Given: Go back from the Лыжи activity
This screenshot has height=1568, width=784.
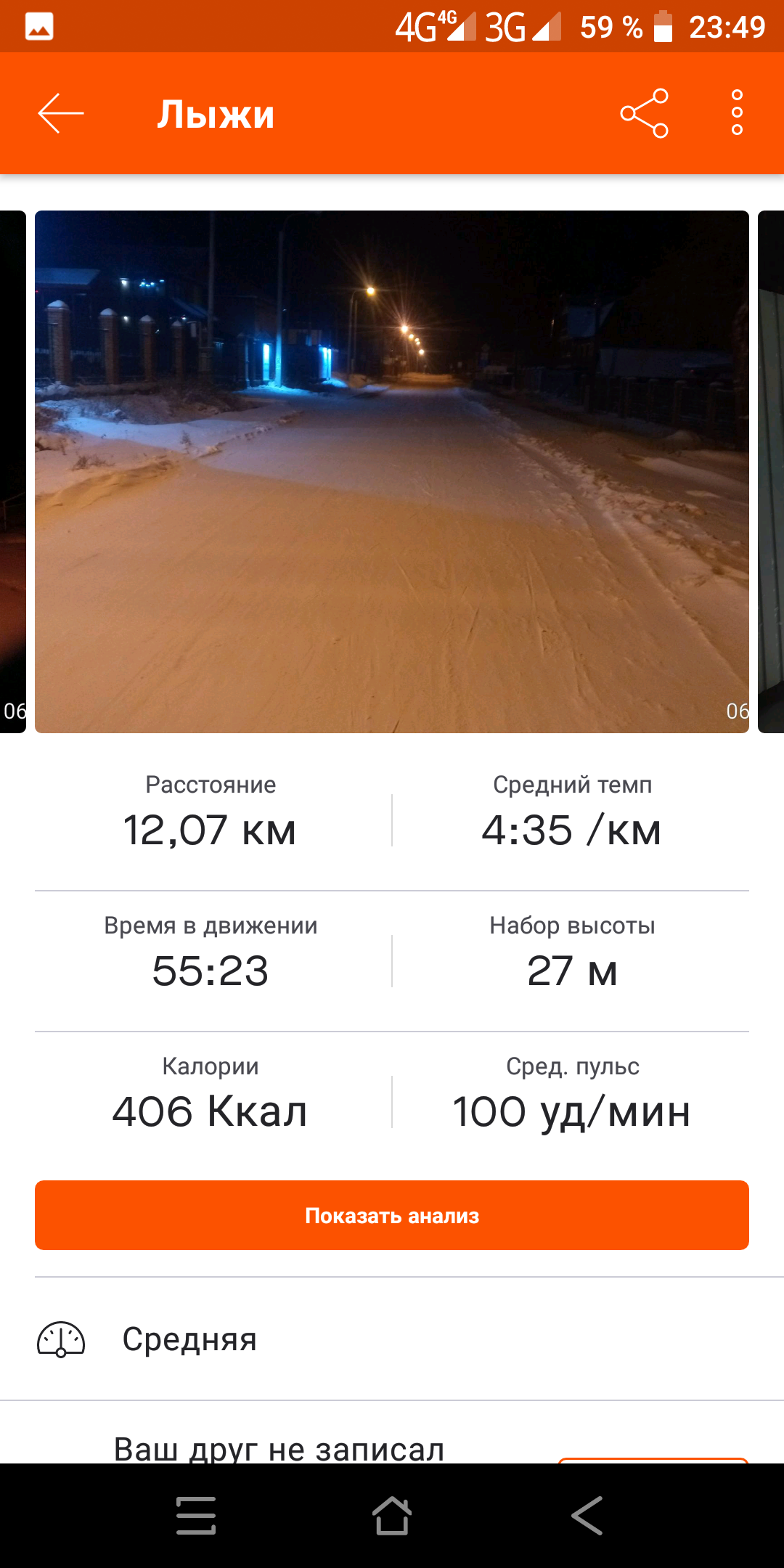Looking at the screenshot, I should pos(61,113).
